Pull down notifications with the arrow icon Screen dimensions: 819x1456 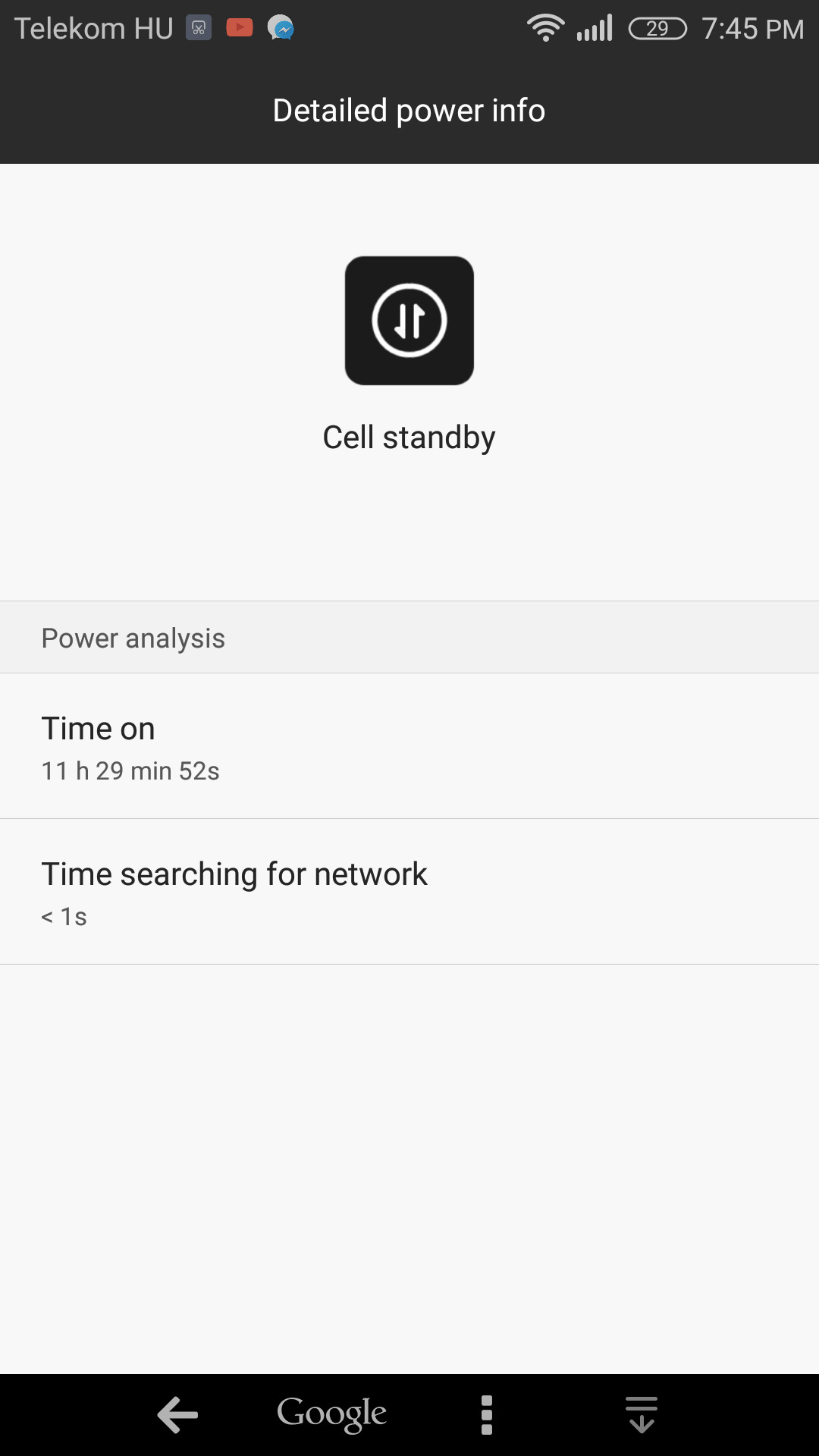(x=642, y=1414)
